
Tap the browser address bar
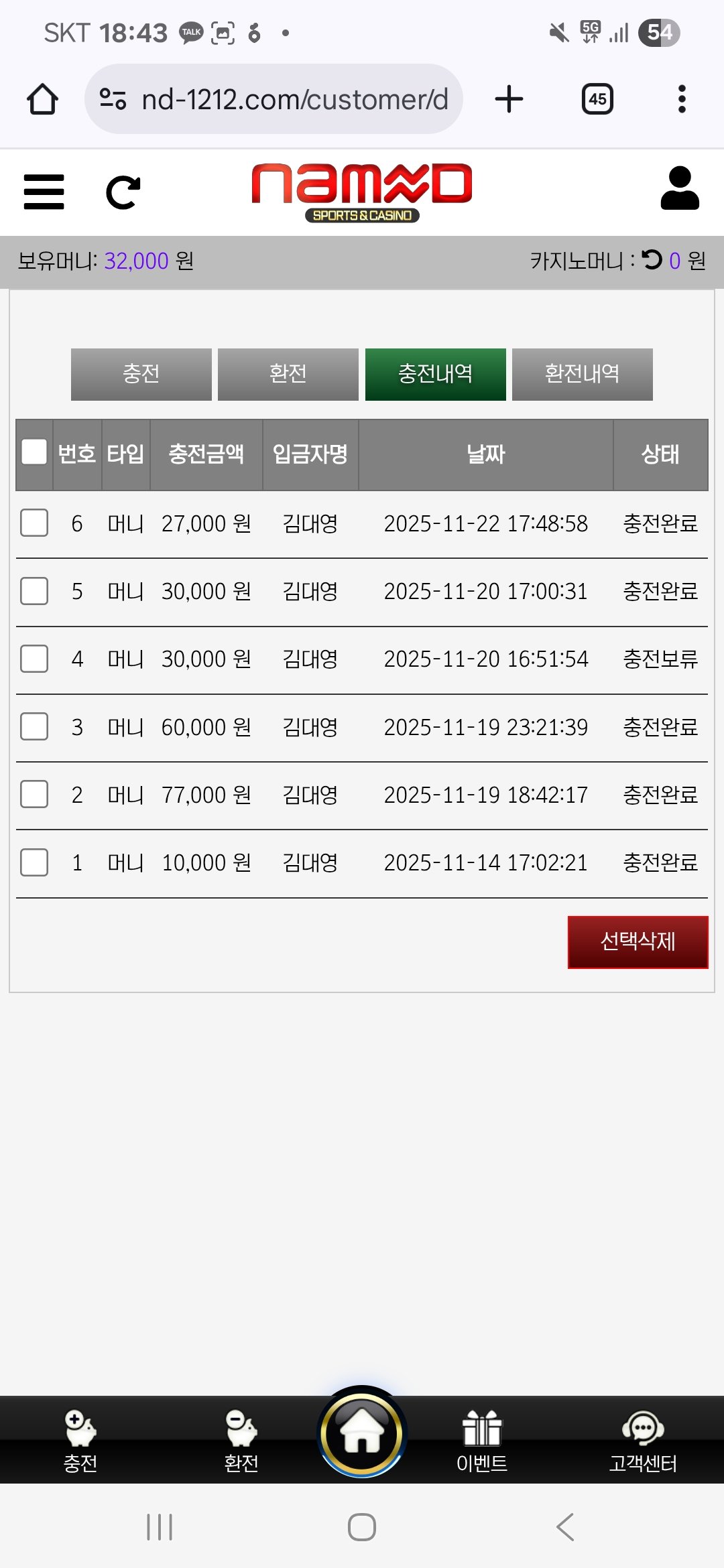pyautogui.click(x=274, y=99)
